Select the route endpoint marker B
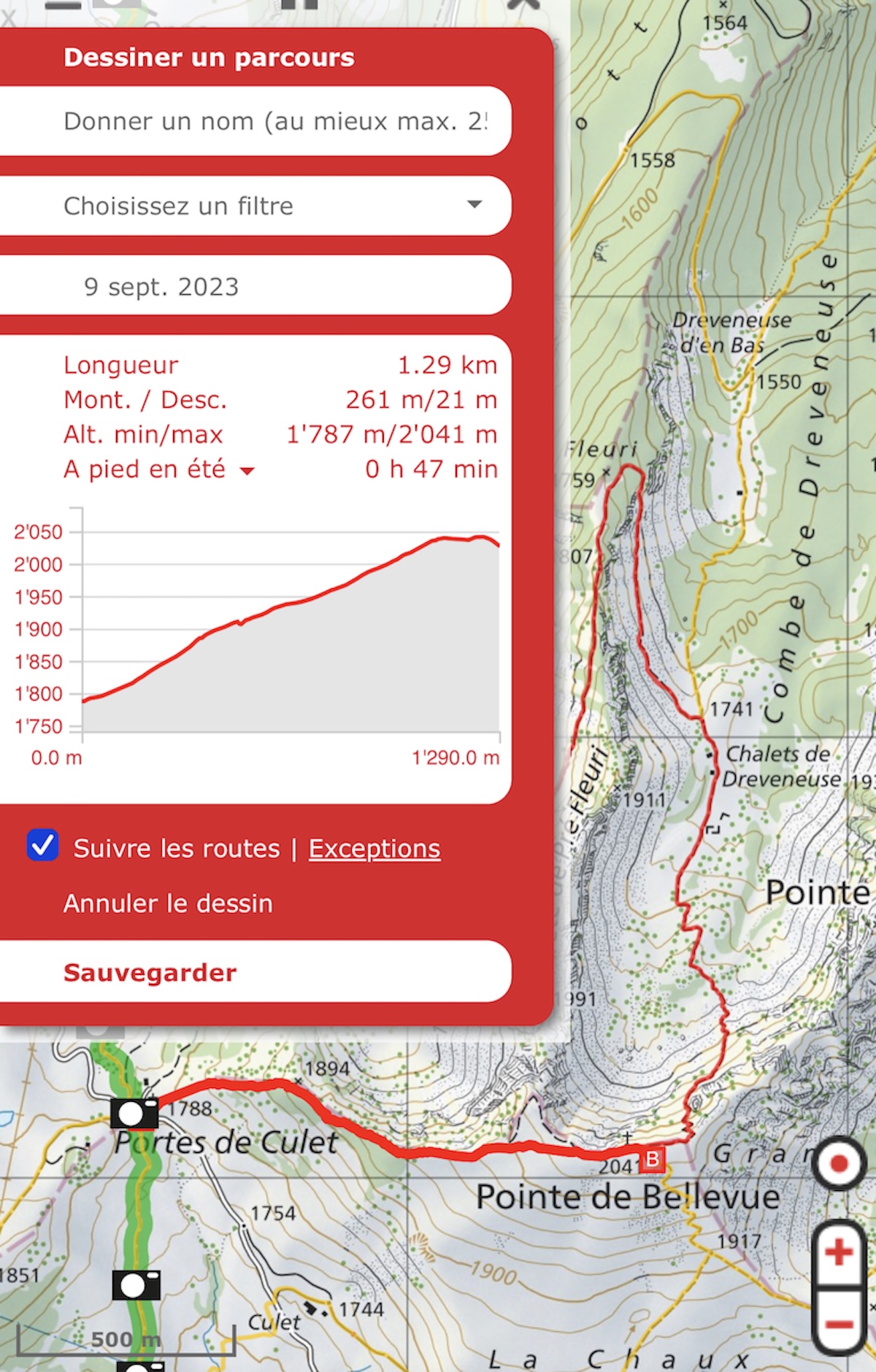The image size is (876, 1372). (652, 1159)
